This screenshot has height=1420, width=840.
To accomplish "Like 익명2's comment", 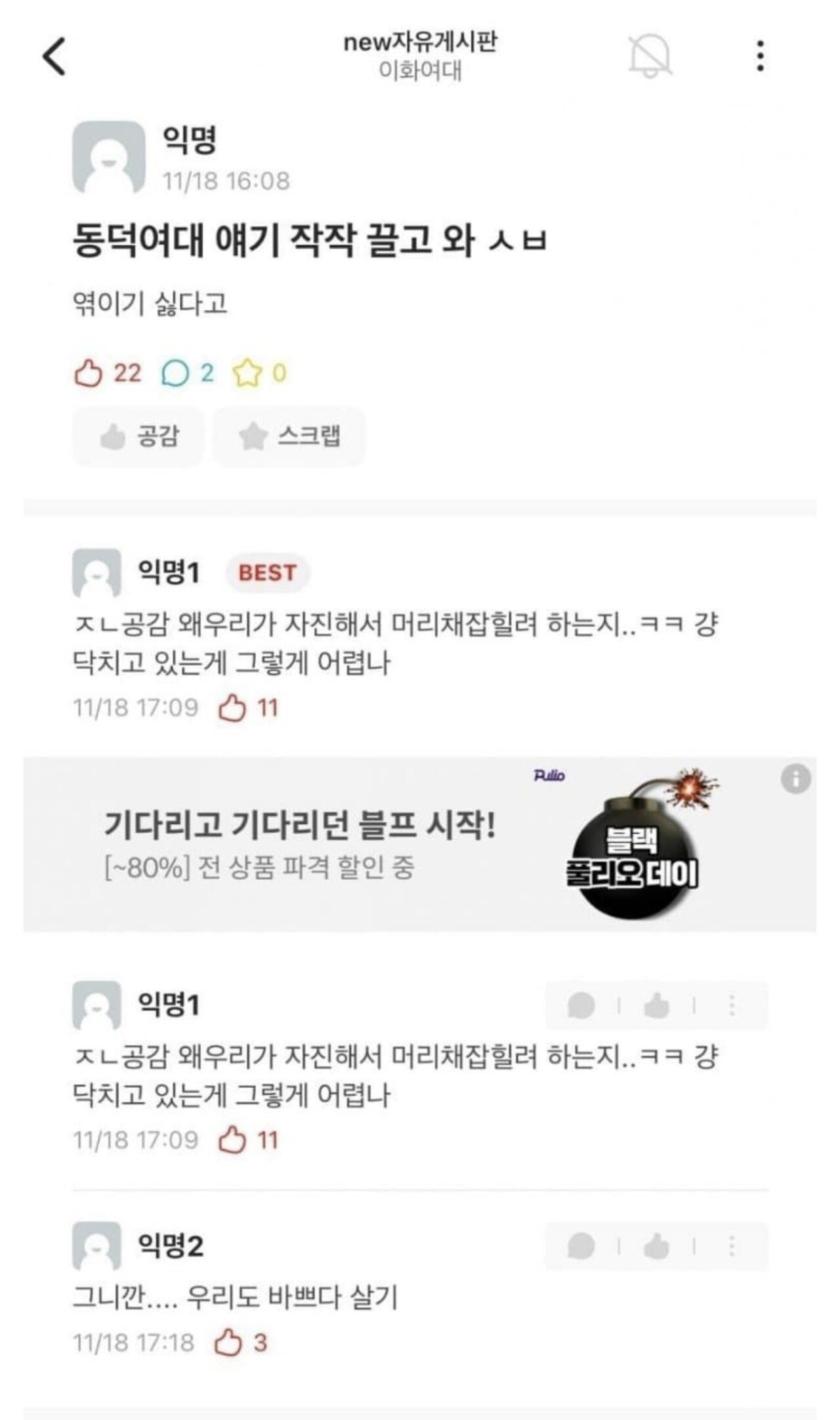I will pos(656,1246).
